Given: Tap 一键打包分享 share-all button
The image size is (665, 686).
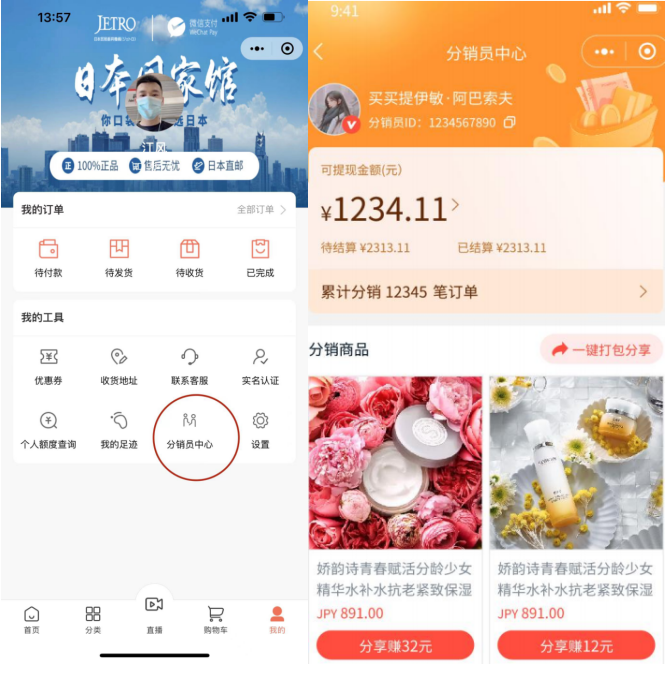Looking at the screenshot, I should pos(601,349).
